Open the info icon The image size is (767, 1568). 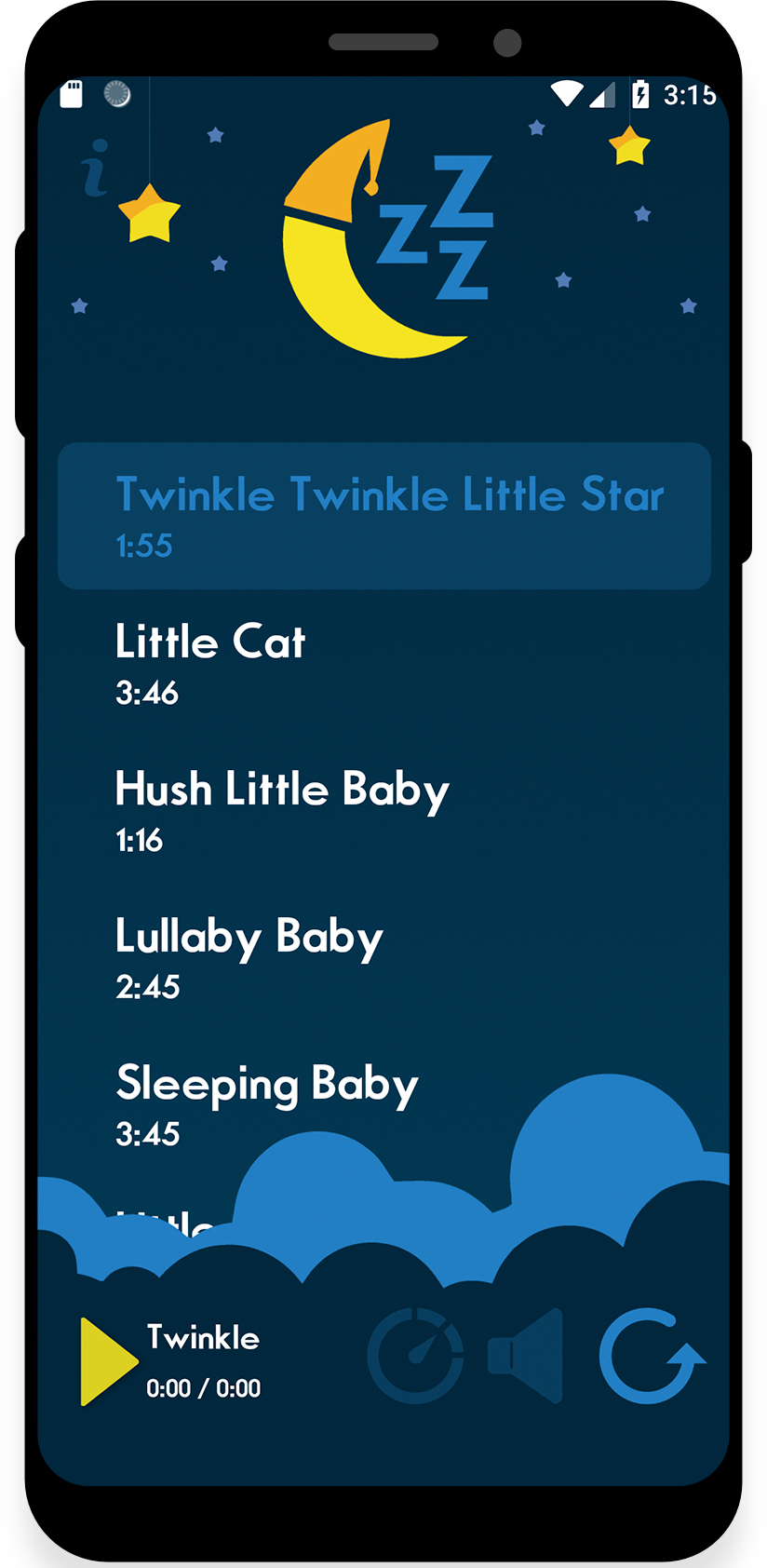point(94,169)
